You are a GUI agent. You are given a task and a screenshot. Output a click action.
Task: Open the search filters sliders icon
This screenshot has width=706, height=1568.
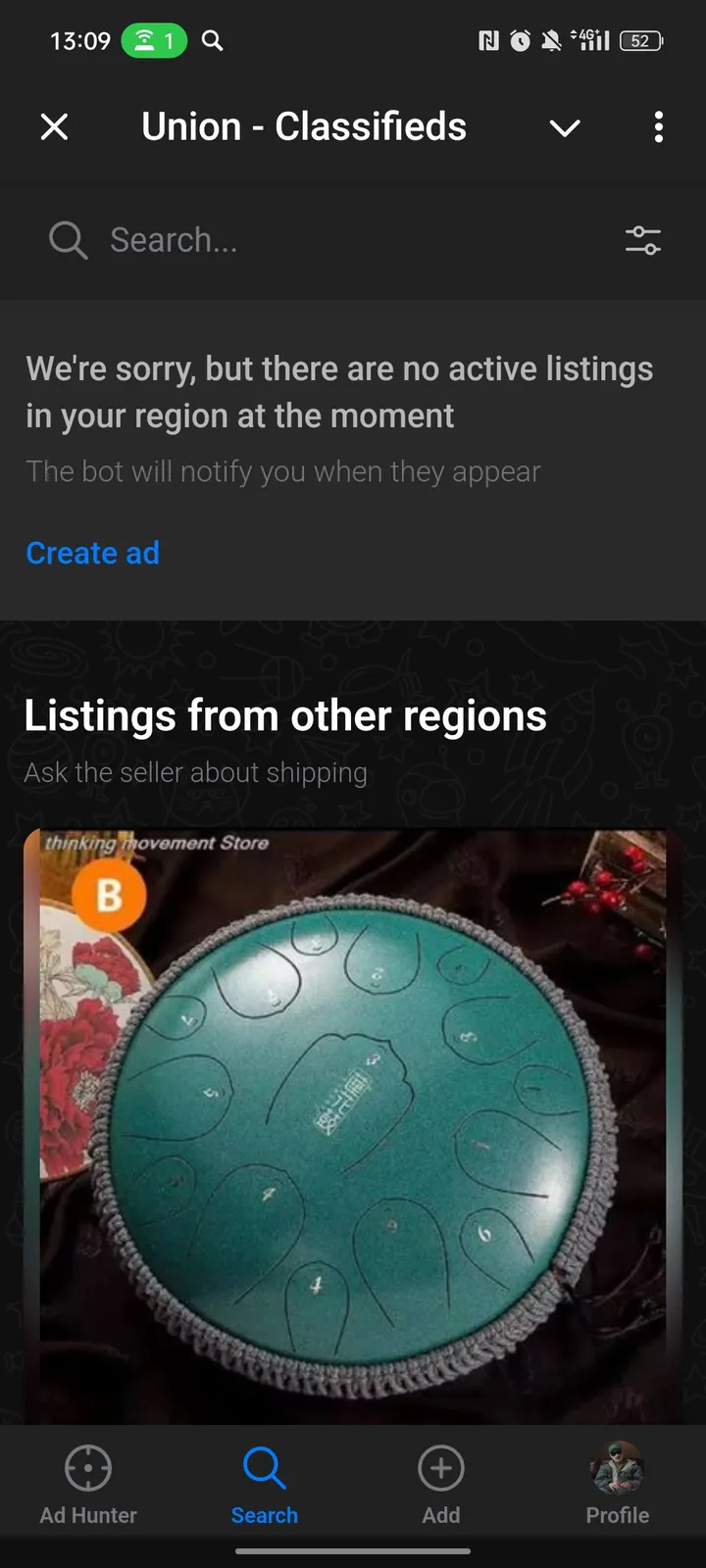pos(642,240)
